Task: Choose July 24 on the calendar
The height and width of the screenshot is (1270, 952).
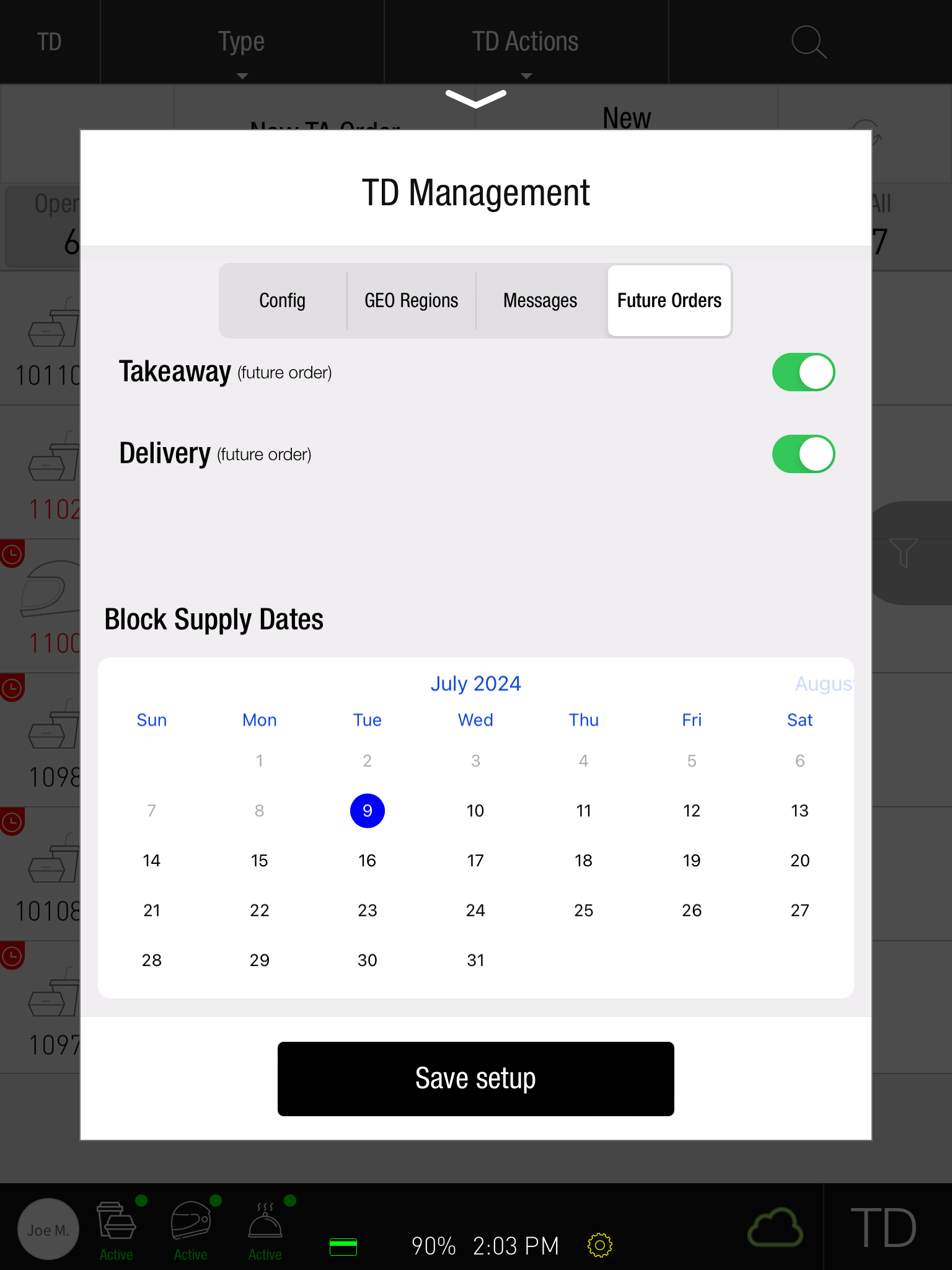Action: pos(475,910)
